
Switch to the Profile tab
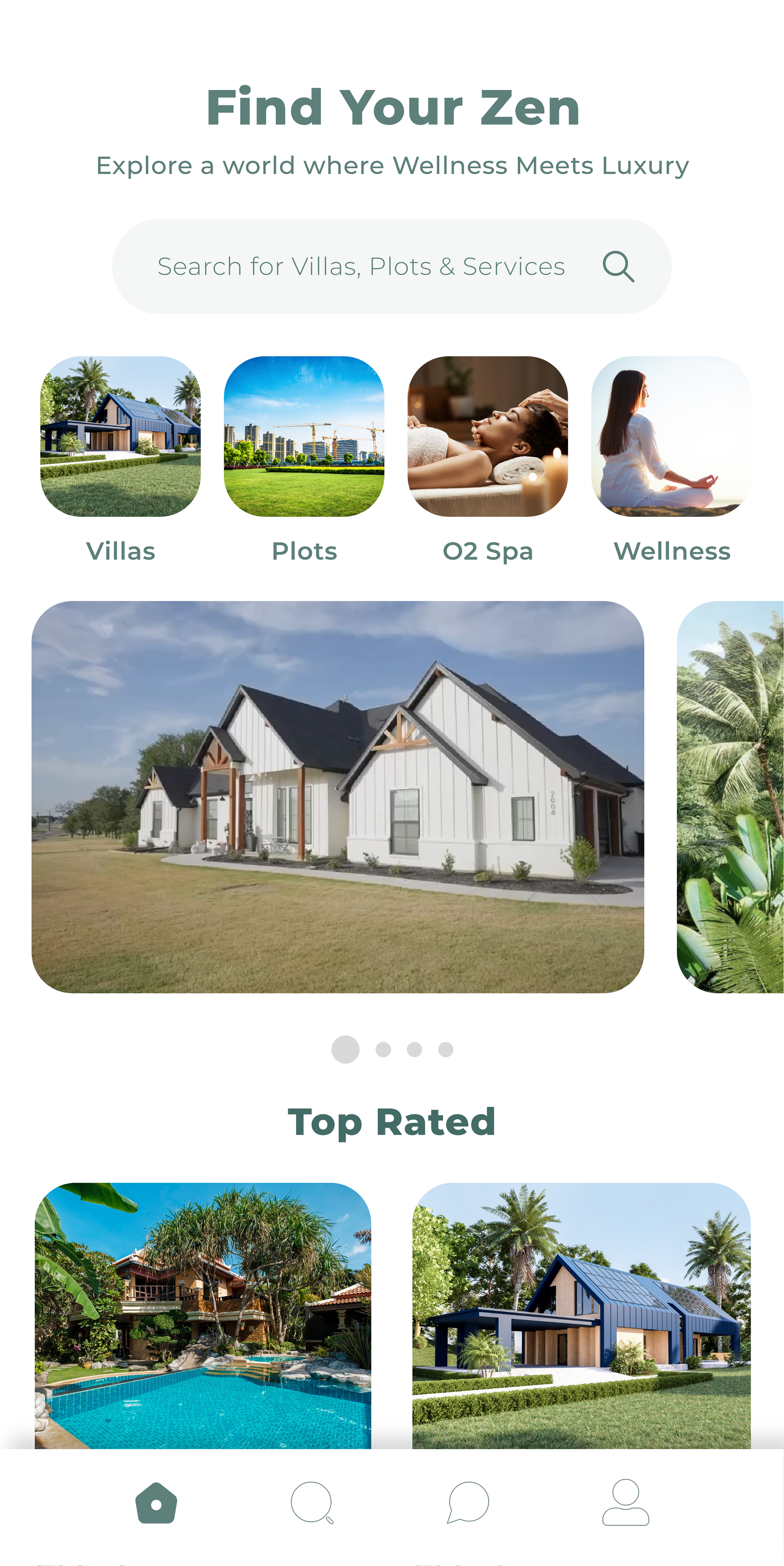pyautogui.click(x=626, y=1503)
